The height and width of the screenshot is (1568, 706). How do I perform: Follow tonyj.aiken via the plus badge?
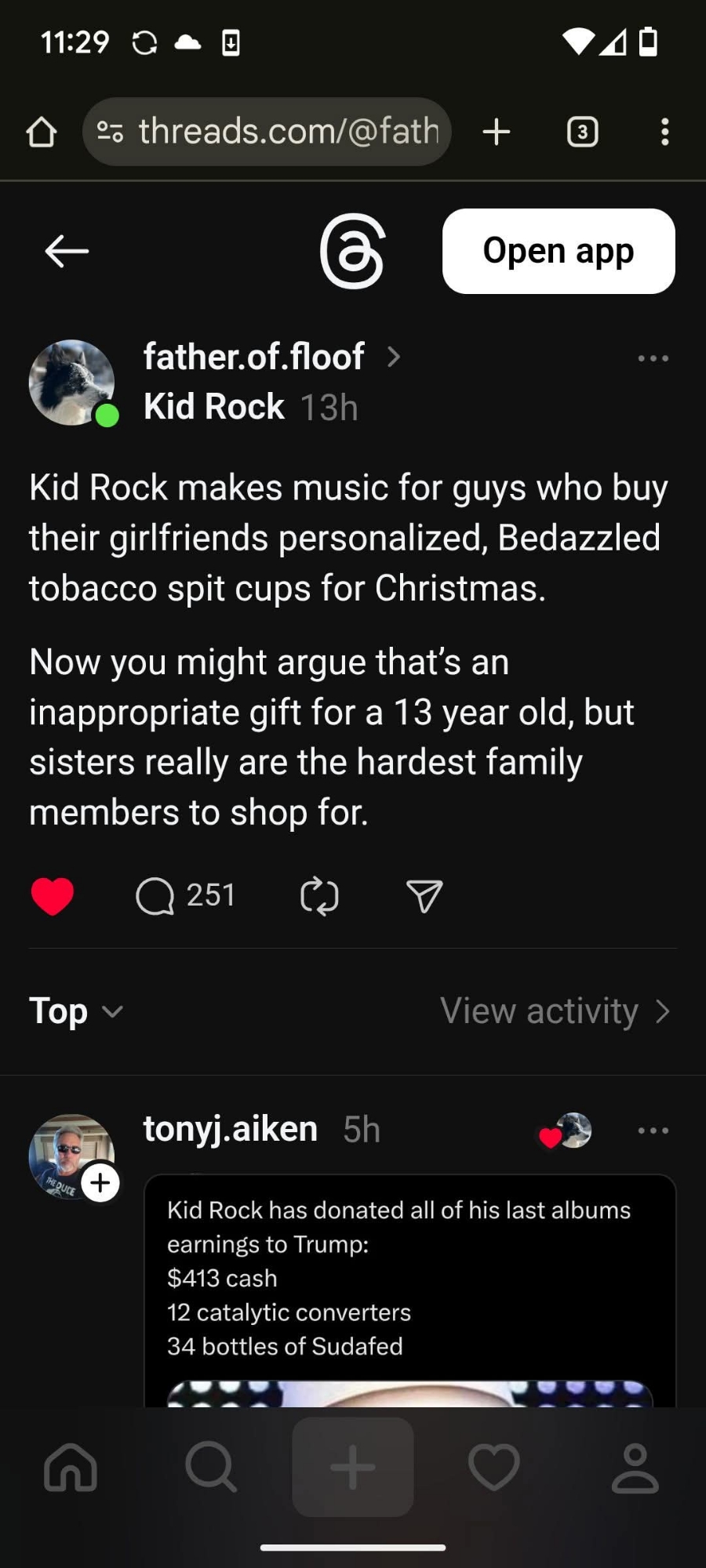coord(100,1182)
